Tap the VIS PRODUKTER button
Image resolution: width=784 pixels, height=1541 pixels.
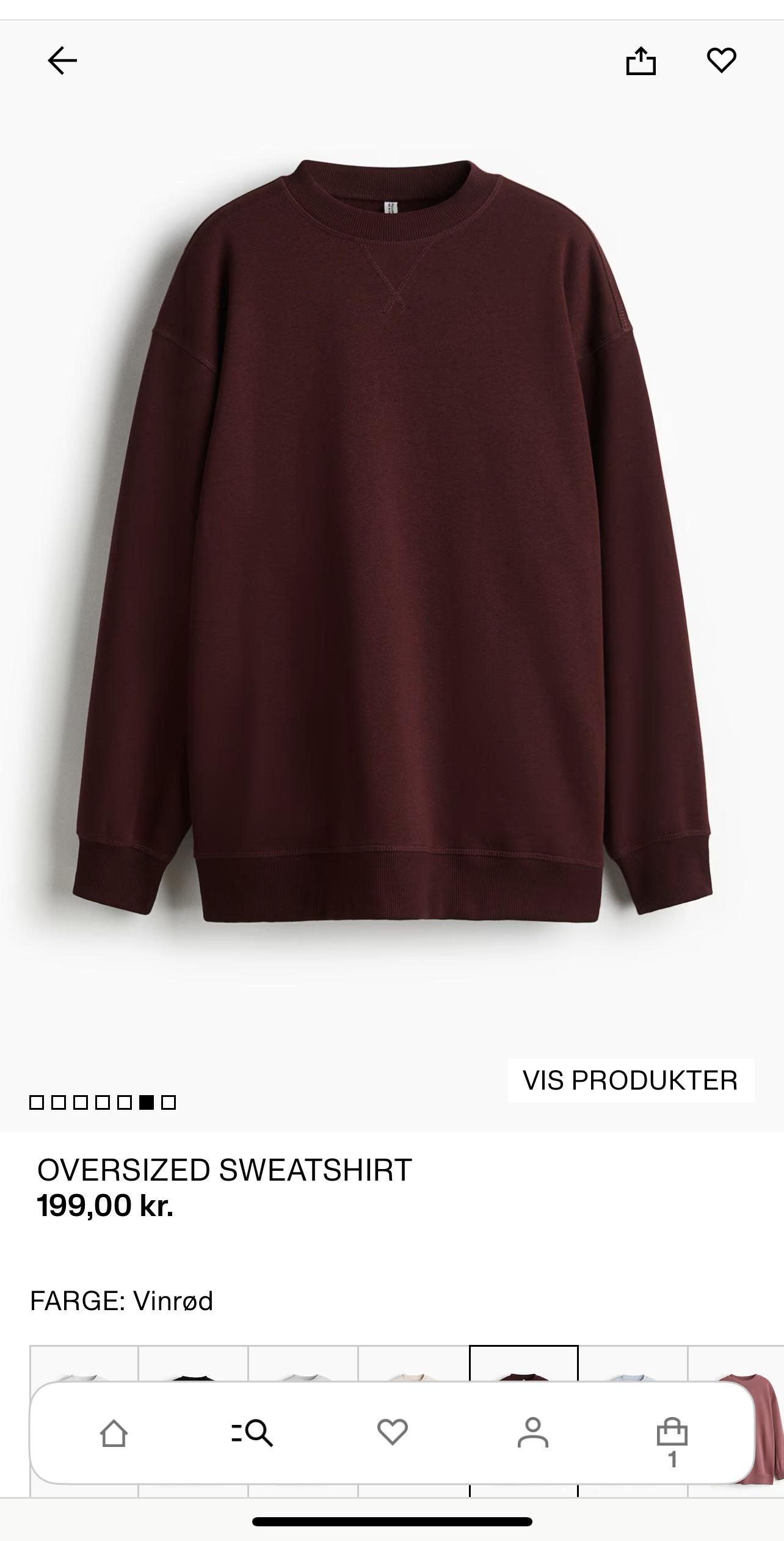click(630, 1080)
